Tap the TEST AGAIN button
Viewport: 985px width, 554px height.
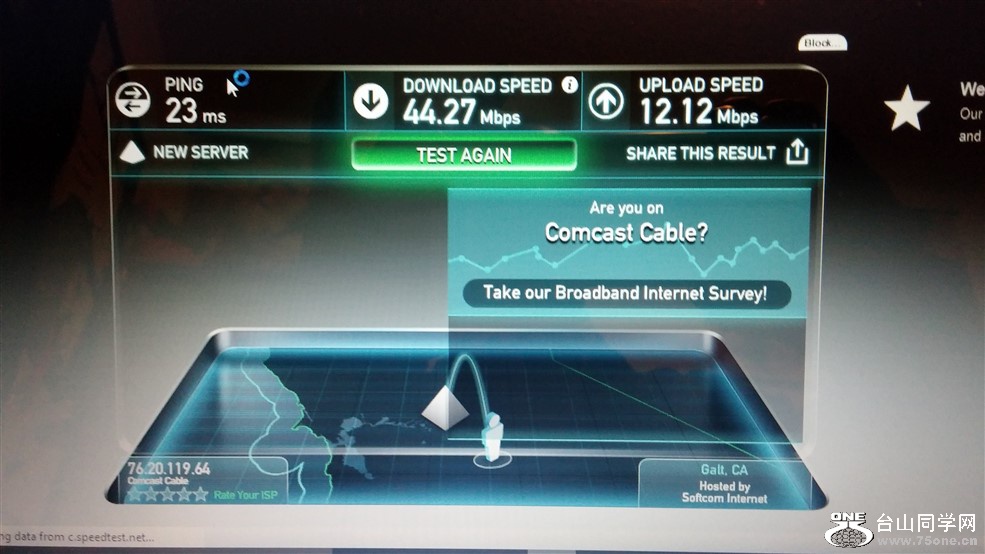(463, 155)
